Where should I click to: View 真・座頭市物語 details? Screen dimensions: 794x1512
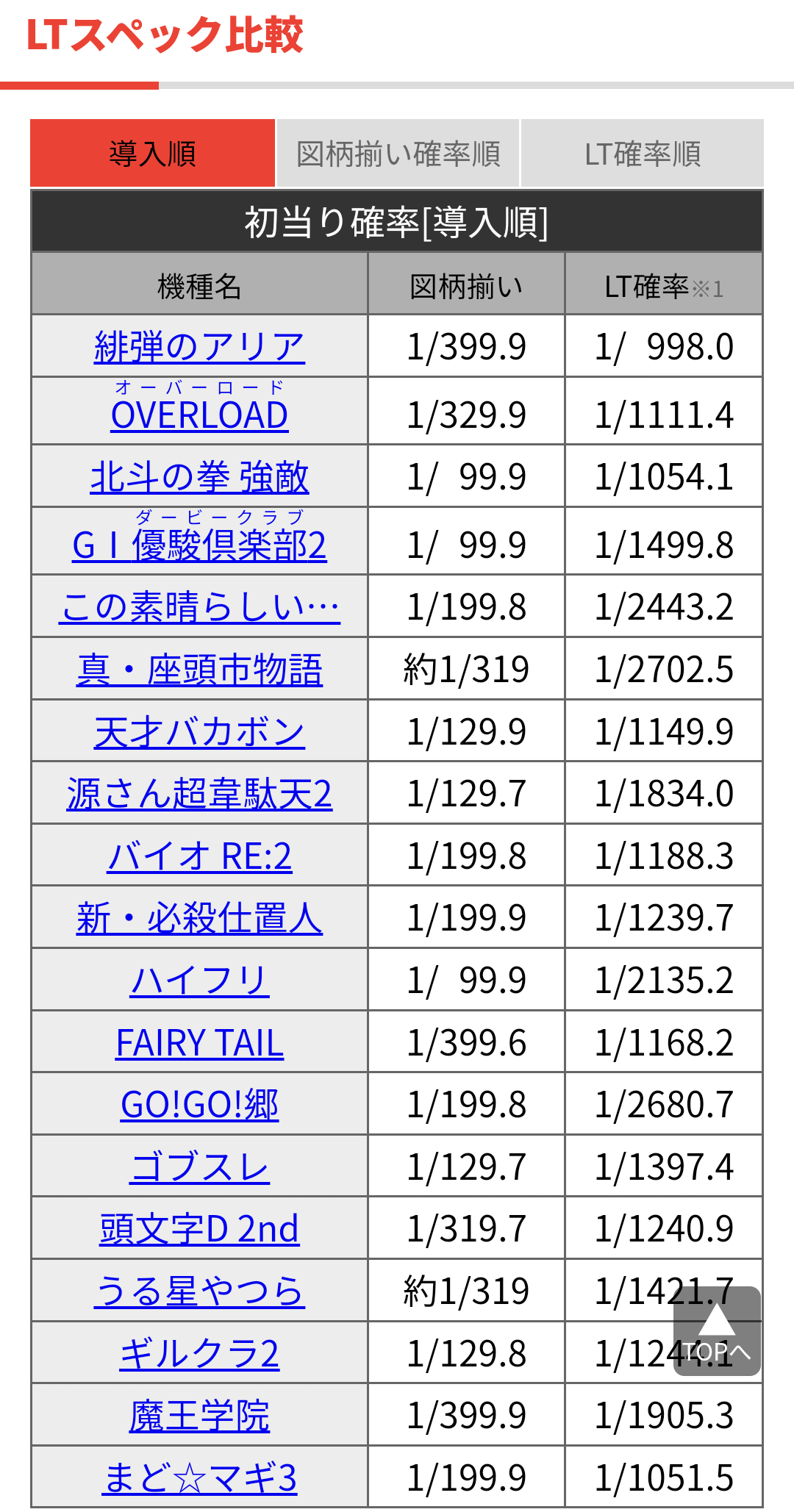199,670
